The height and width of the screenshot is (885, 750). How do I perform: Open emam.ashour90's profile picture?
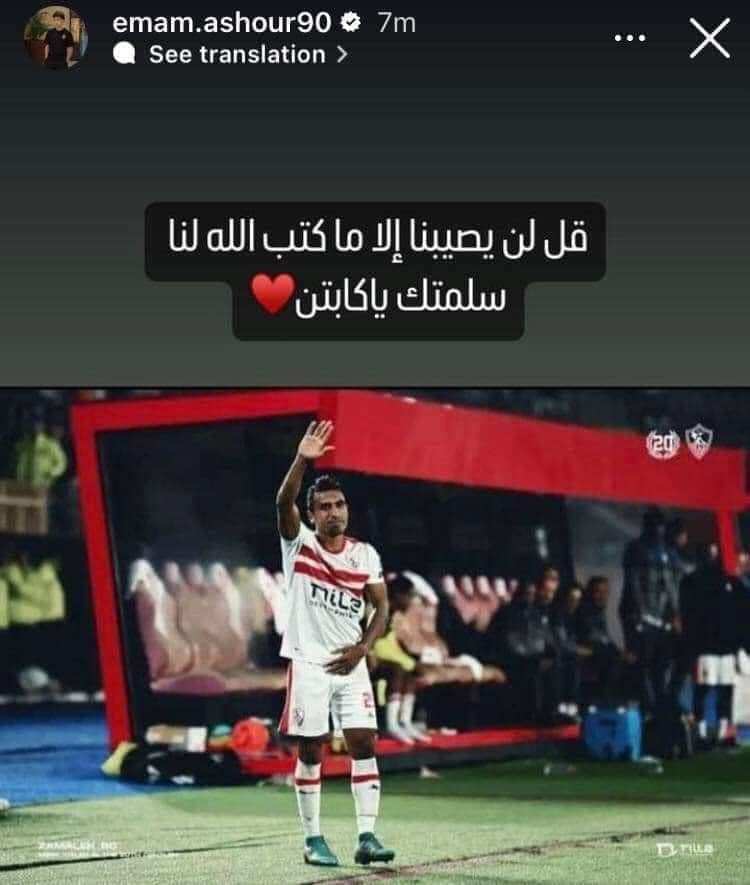pyautogui.click(x=55, y=38)
